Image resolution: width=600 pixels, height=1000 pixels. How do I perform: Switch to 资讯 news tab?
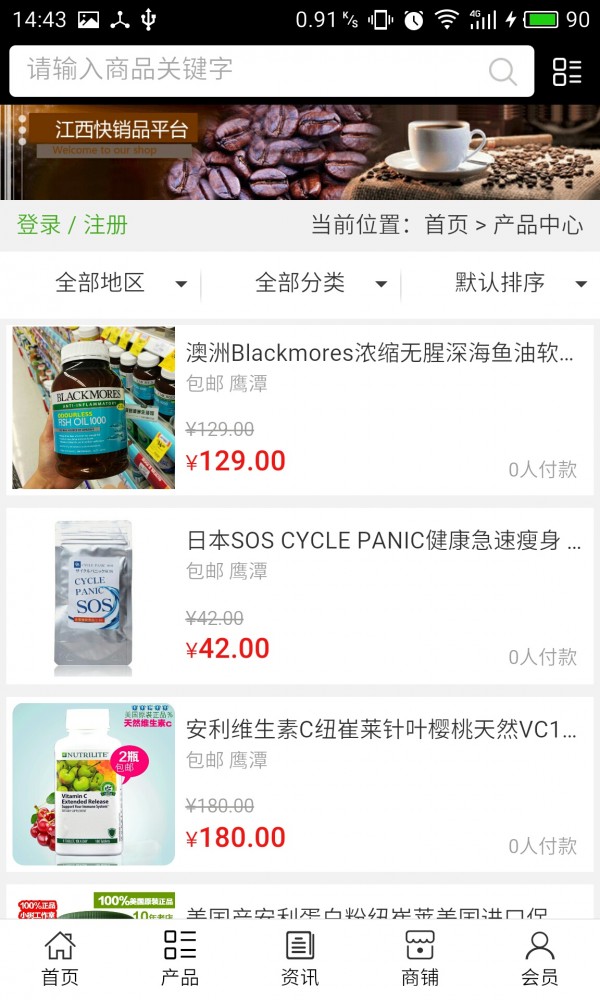300,958
